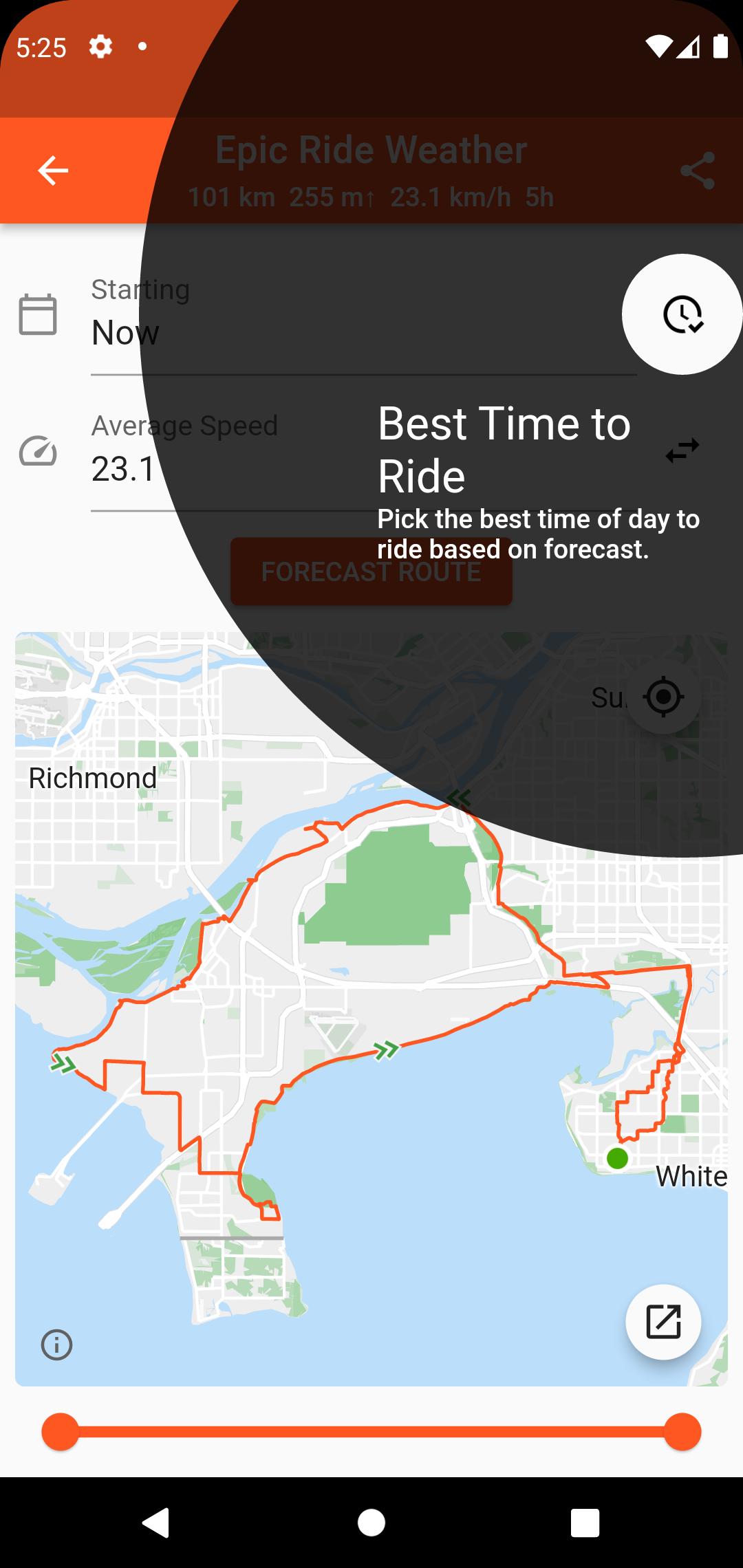Tap the Best Time to Ride clock icon
This screenshot has height=1568, width=743.
[682, 314]
